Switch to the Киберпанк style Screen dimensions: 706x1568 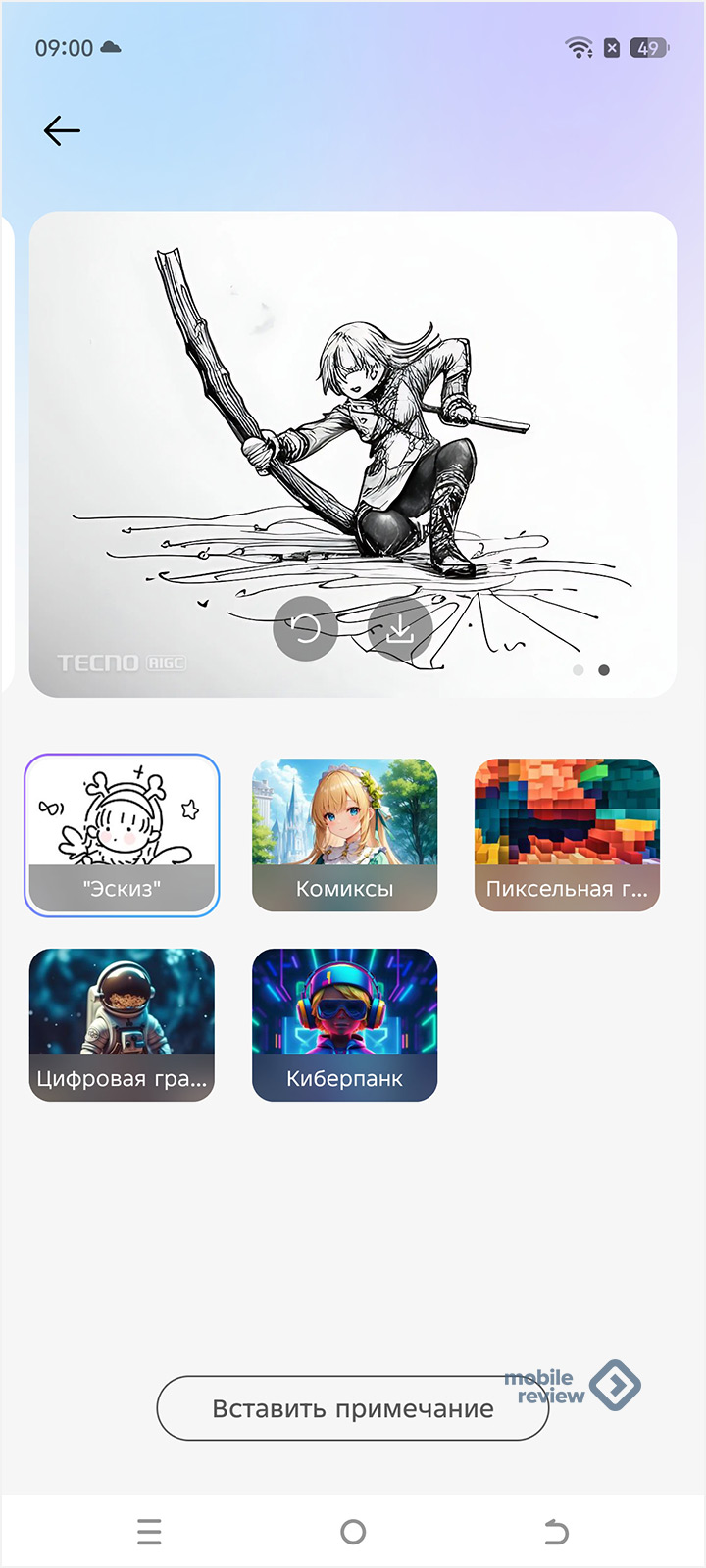tap(344, 1024)
